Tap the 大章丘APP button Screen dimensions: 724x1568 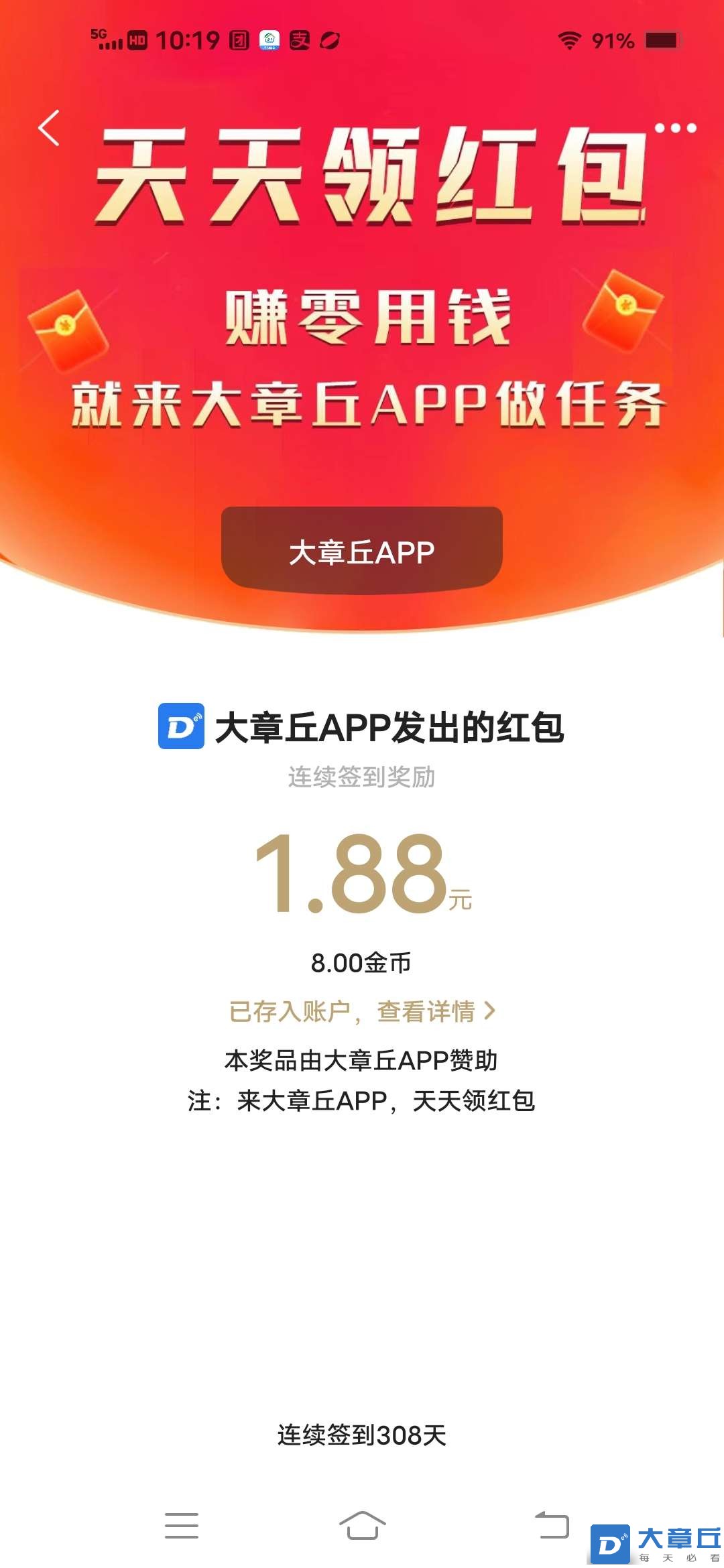tap(361, 551)
